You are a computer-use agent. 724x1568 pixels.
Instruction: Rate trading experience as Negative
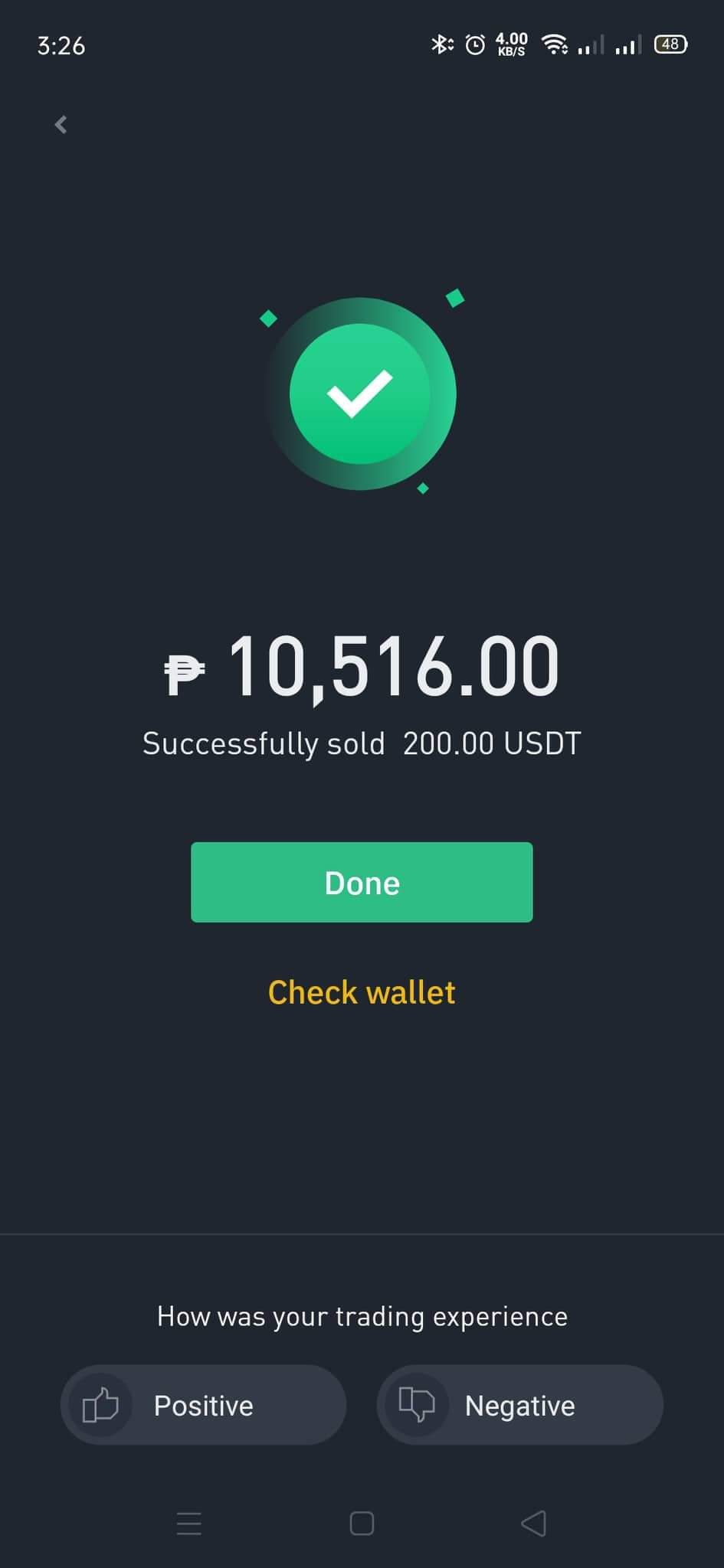pyautogui.click(x=519, y=1405)
